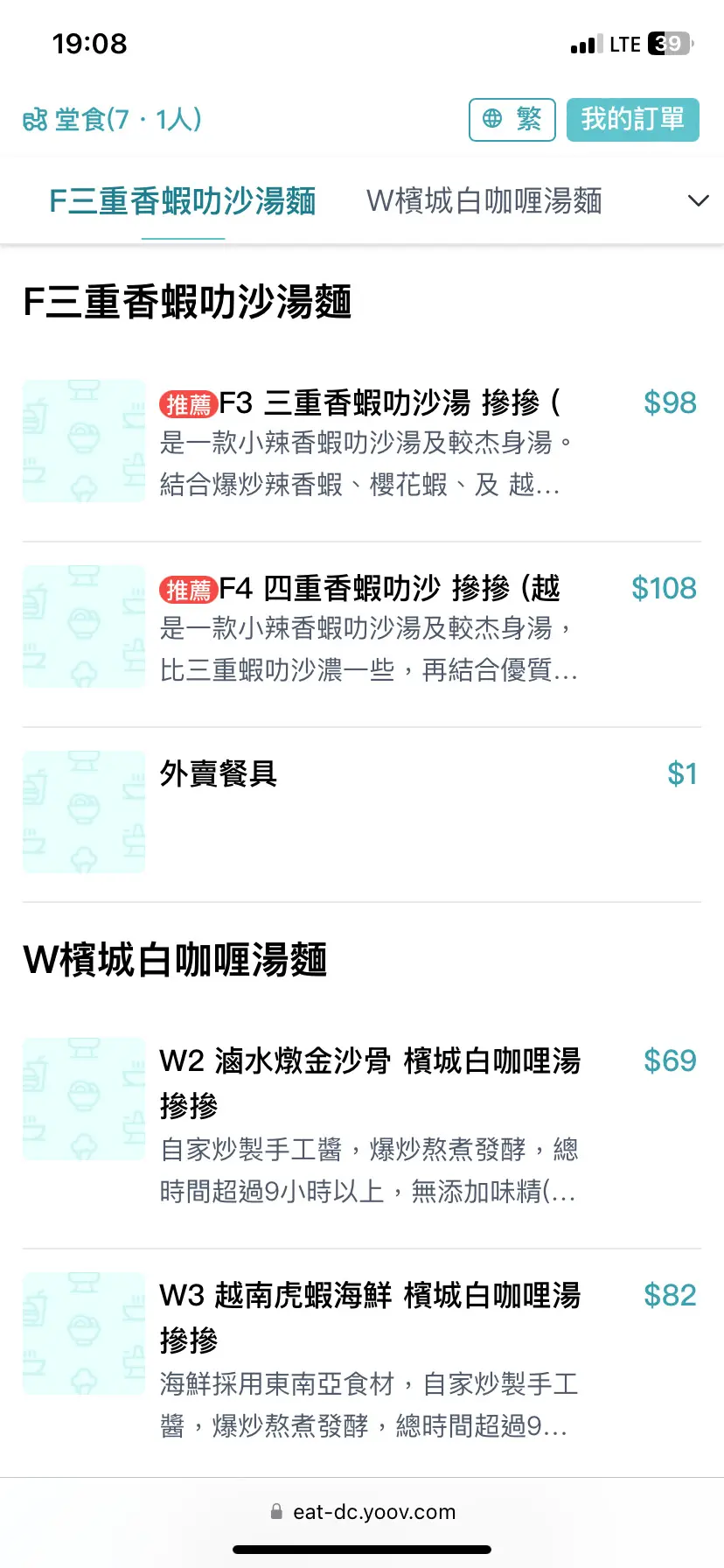This screenshot has width=724, height=1568.
Task: Open the F3 三重香蝦叻沙湯 item
Action: pyautogui.click(x=362, y=443)
